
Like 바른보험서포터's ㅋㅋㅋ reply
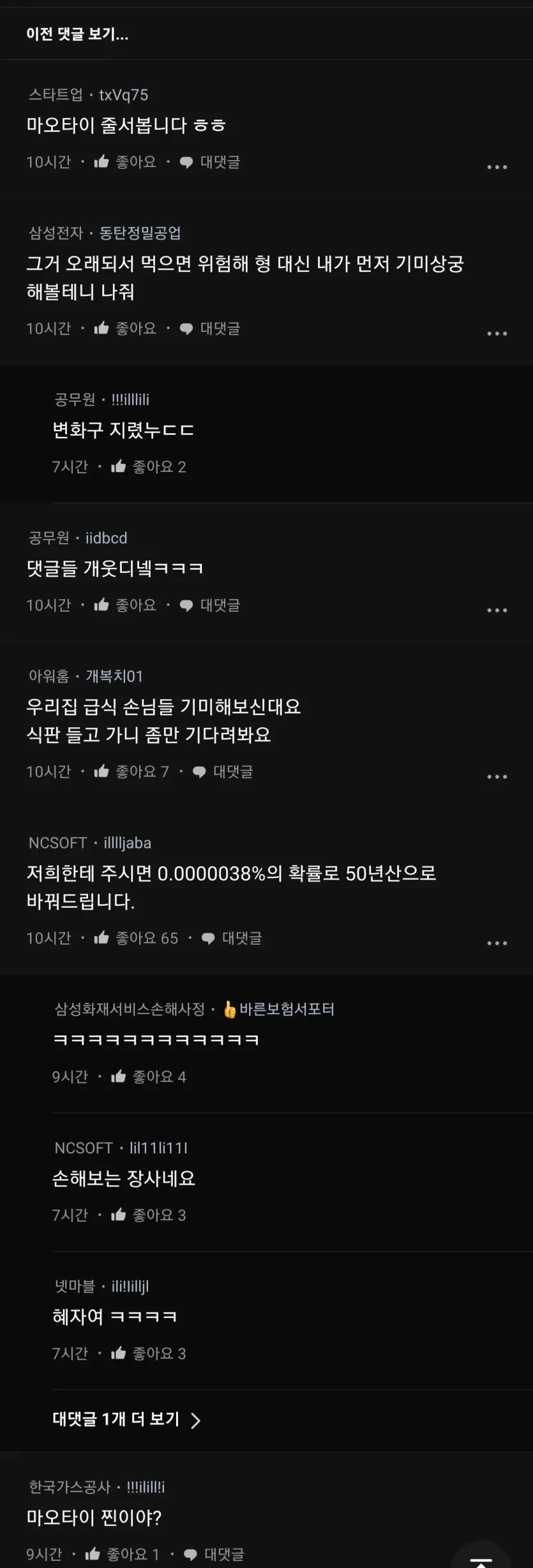(147, 1077)
